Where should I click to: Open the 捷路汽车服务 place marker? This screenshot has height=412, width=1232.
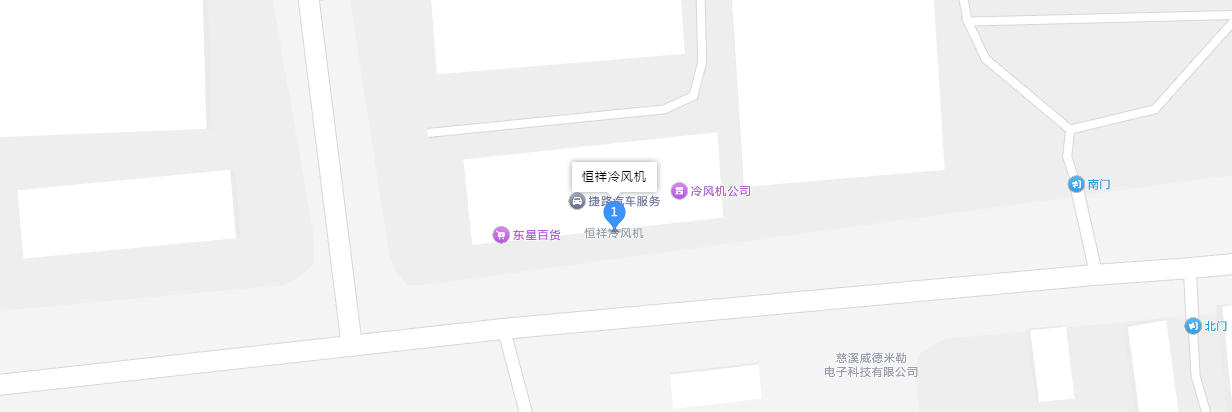(x=577, y=201)
